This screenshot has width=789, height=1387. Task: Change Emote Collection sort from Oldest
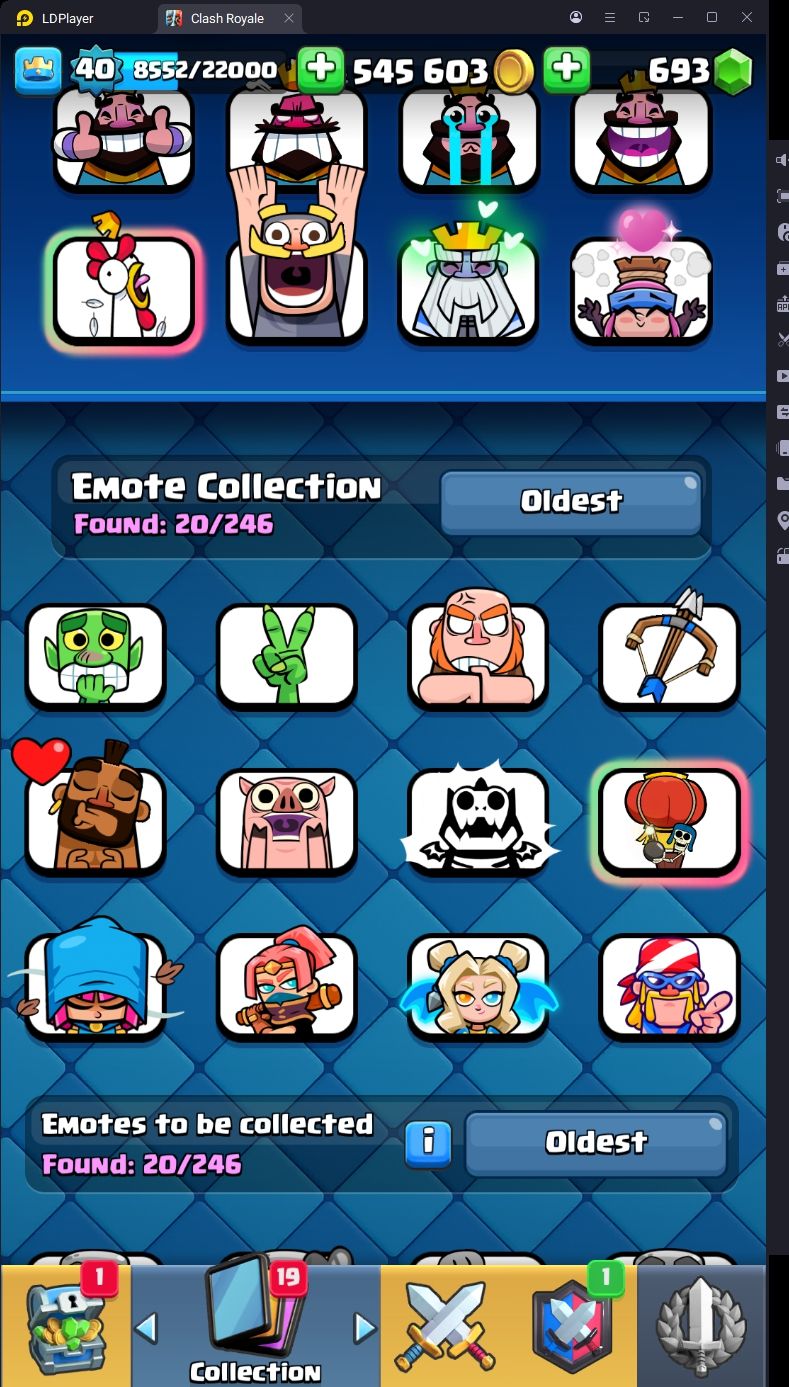(x=570, y=502)
